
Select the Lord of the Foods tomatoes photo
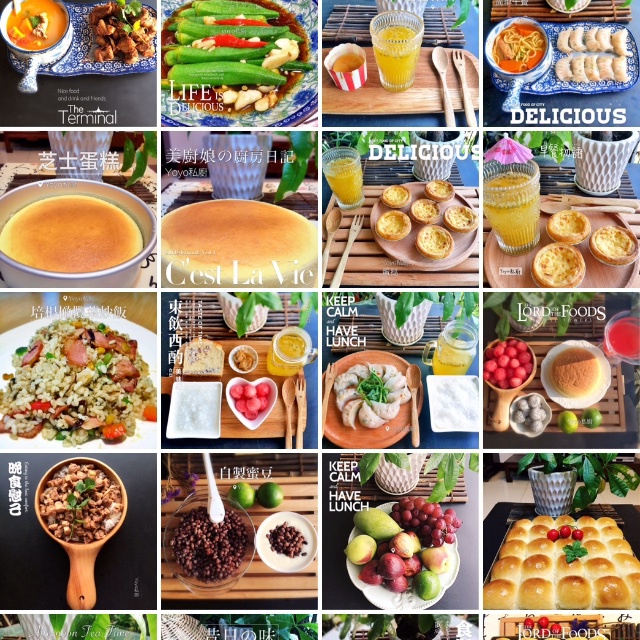tap(561, 369)
